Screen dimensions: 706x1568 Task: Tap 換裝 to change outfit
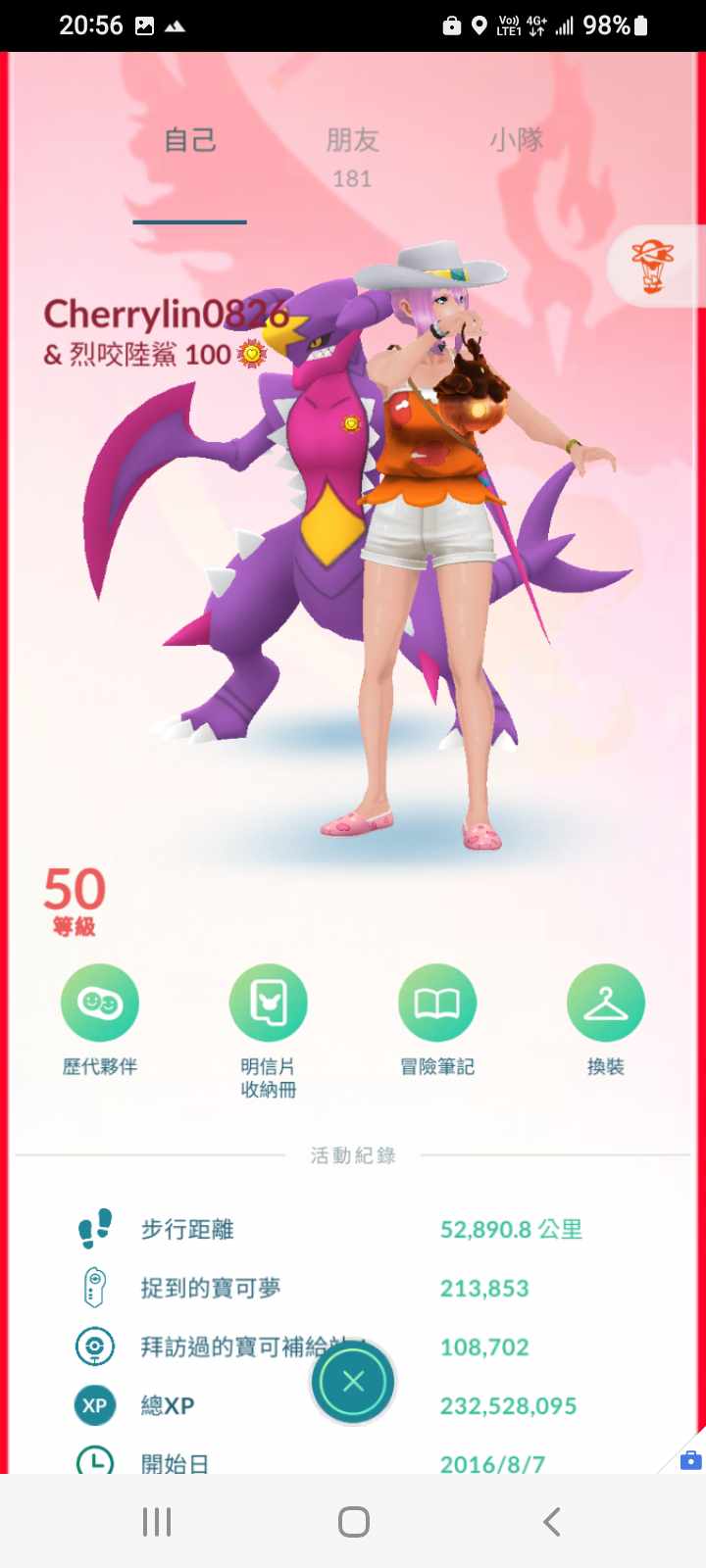[606, 1003]
